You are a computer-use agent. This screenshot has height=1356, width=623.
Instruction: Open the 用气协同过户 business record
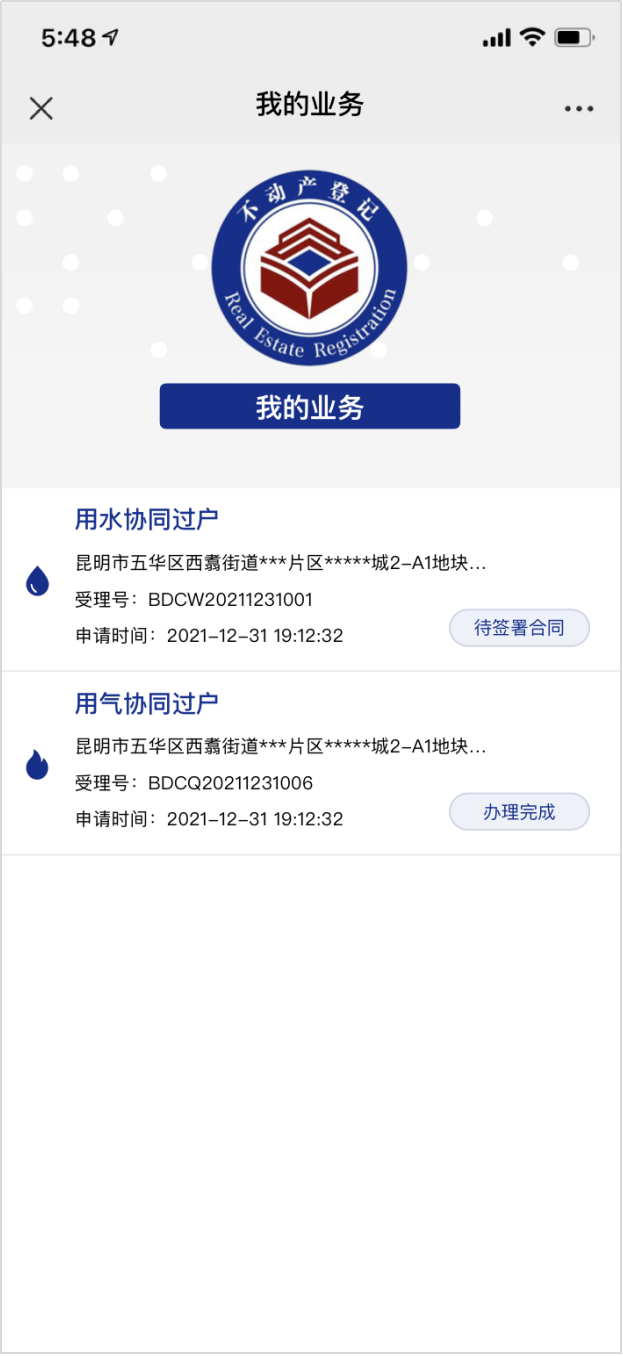pos(147,704)
